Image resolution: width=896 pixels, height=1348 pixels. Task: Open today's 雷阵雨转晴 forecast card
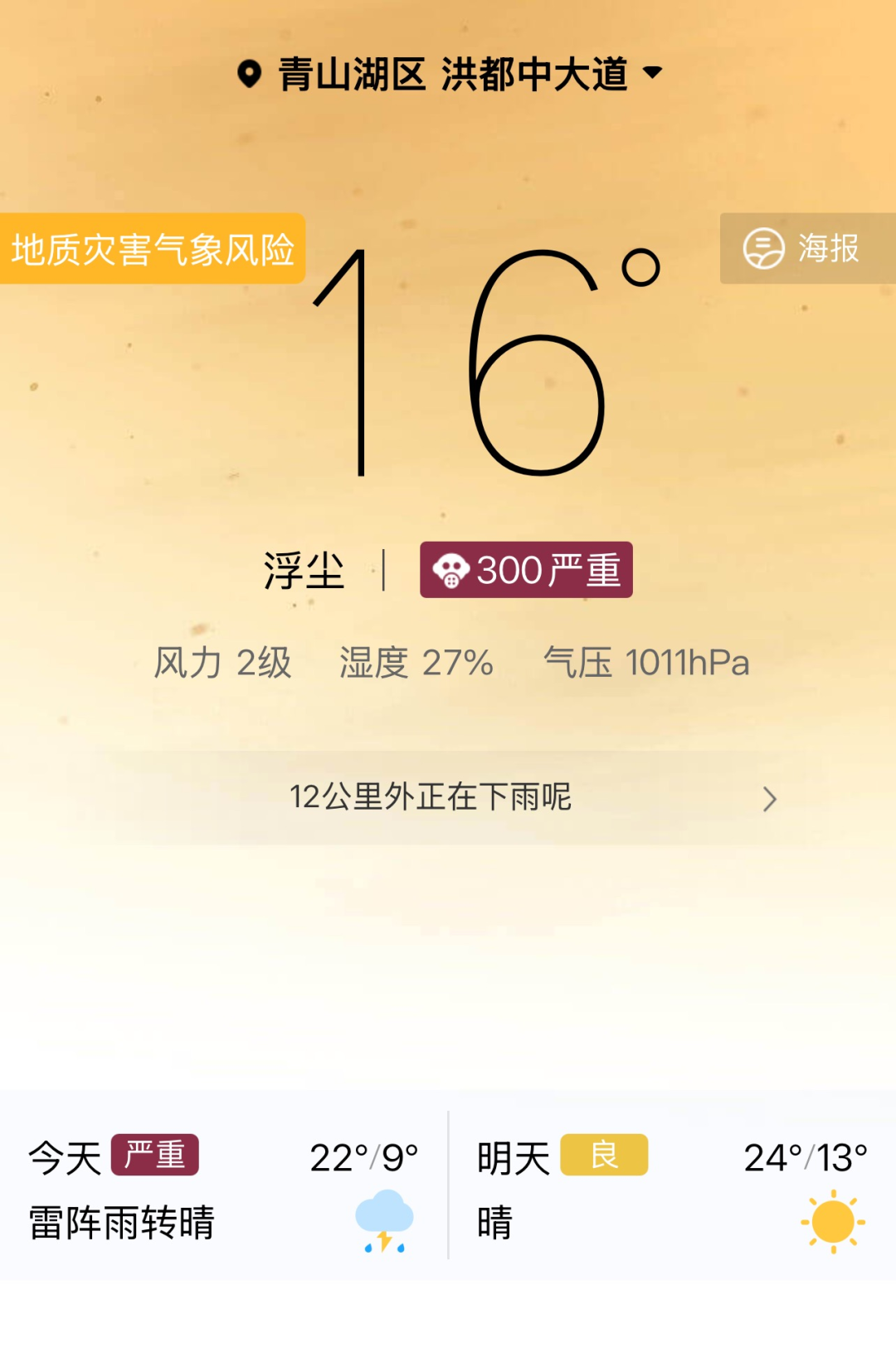point(222,1186)
